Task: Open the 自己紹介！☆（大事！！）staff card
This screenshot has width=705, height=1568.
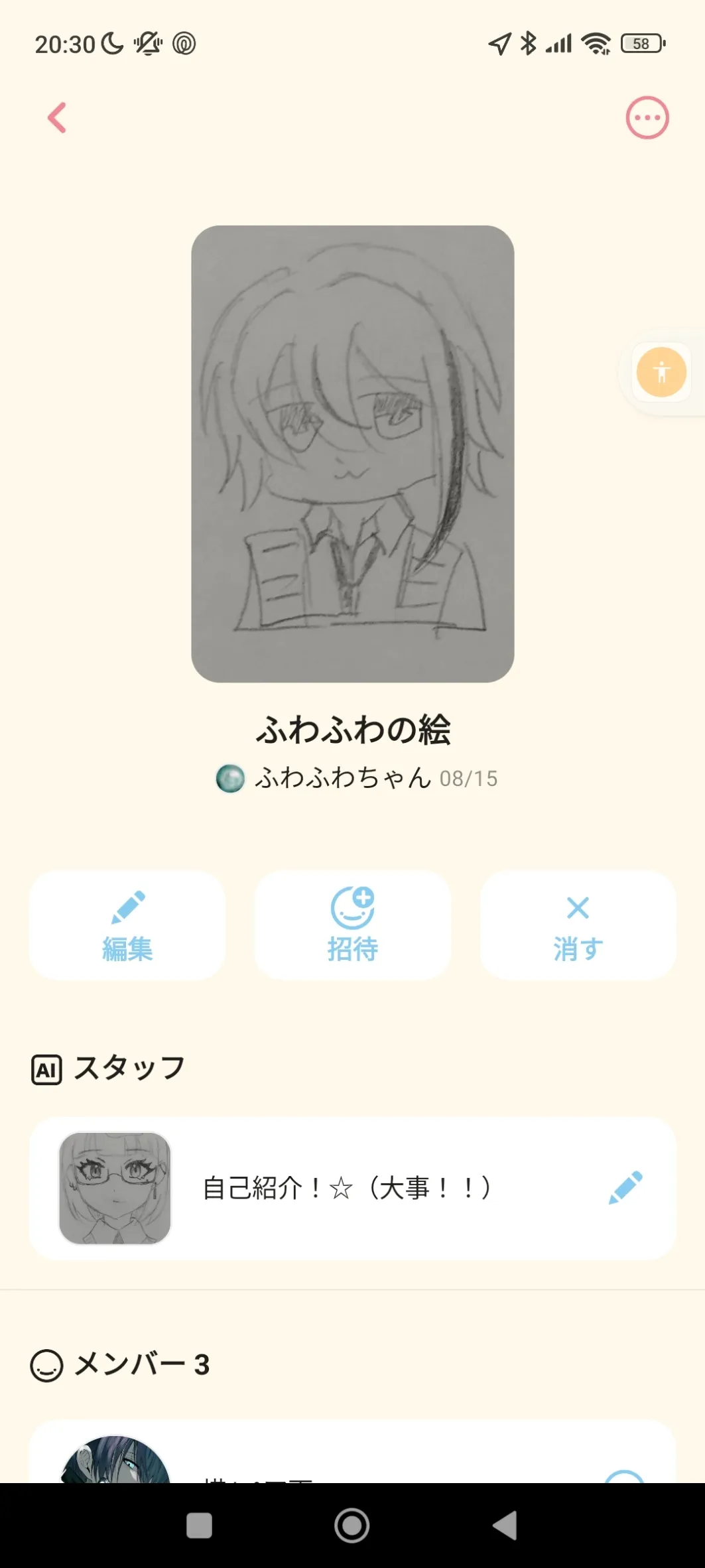Action: coord(345,1188)
